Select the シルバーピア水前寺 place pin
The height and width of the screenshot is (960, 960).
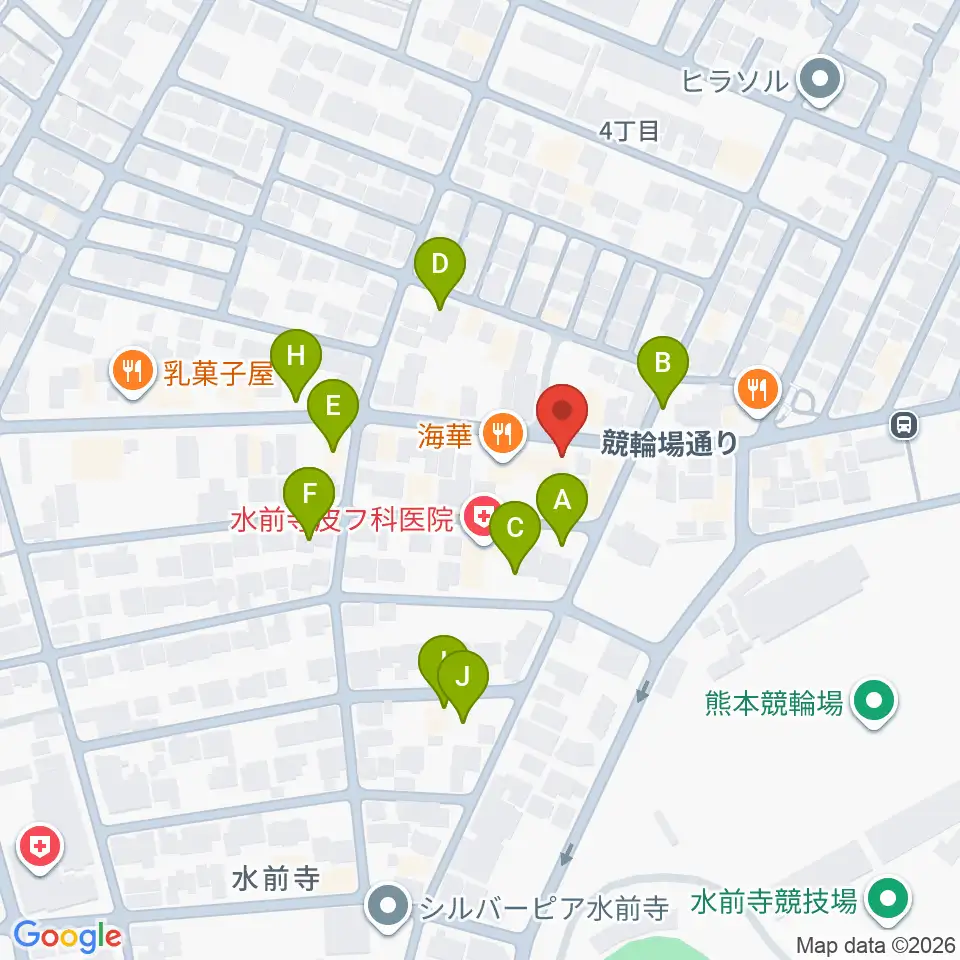(x=389, y=908)
